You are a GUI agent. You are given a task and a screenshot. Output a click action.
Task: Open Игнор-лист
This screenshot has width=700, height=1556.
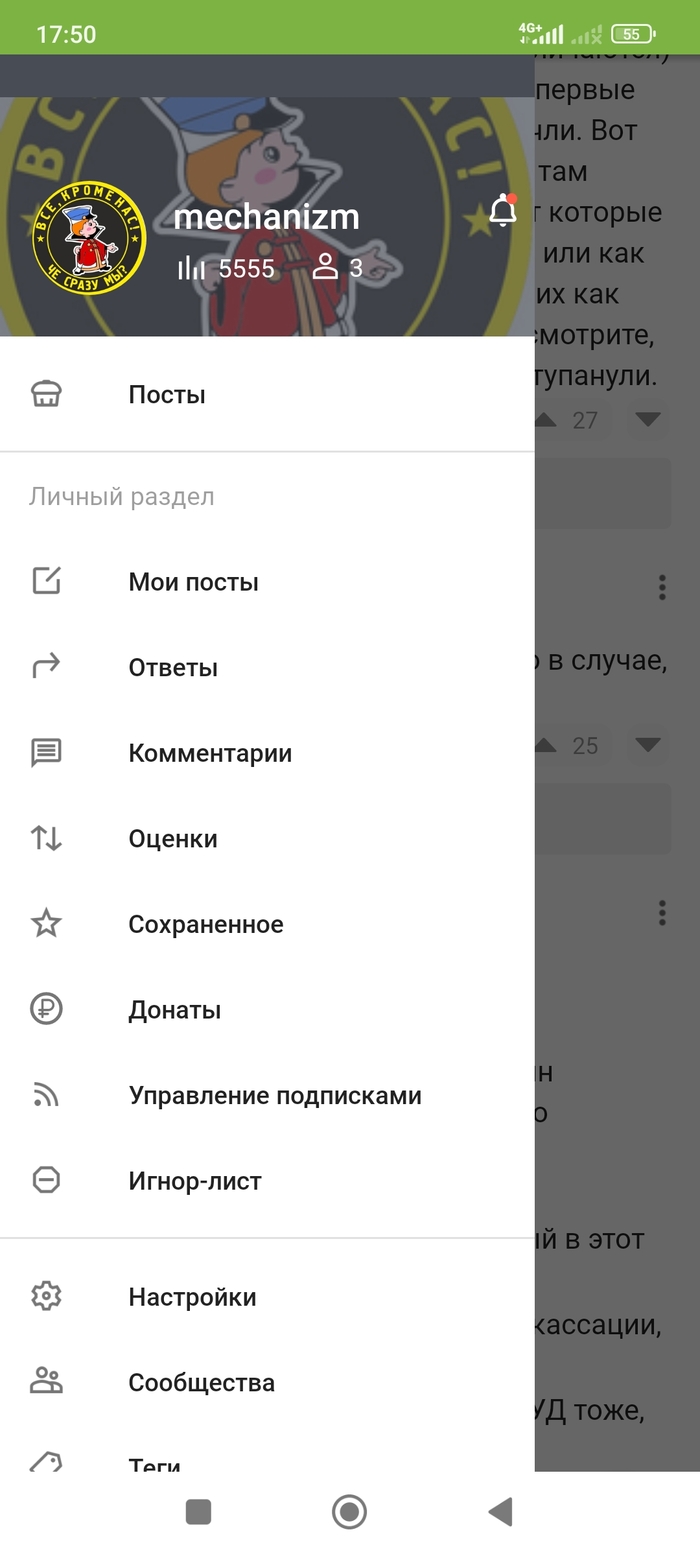pos(194,1181)
